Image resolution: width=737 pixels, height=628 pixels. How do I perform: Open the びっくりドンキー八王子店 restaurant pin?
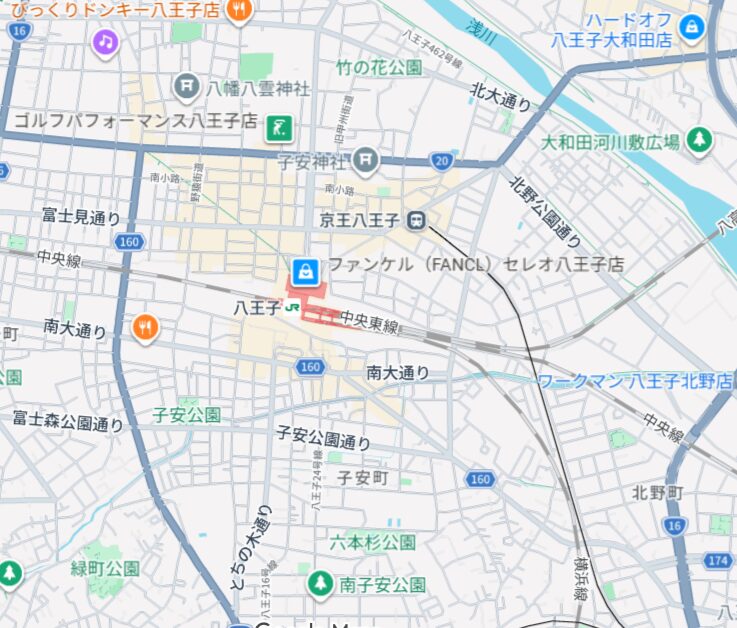[239, 11]
